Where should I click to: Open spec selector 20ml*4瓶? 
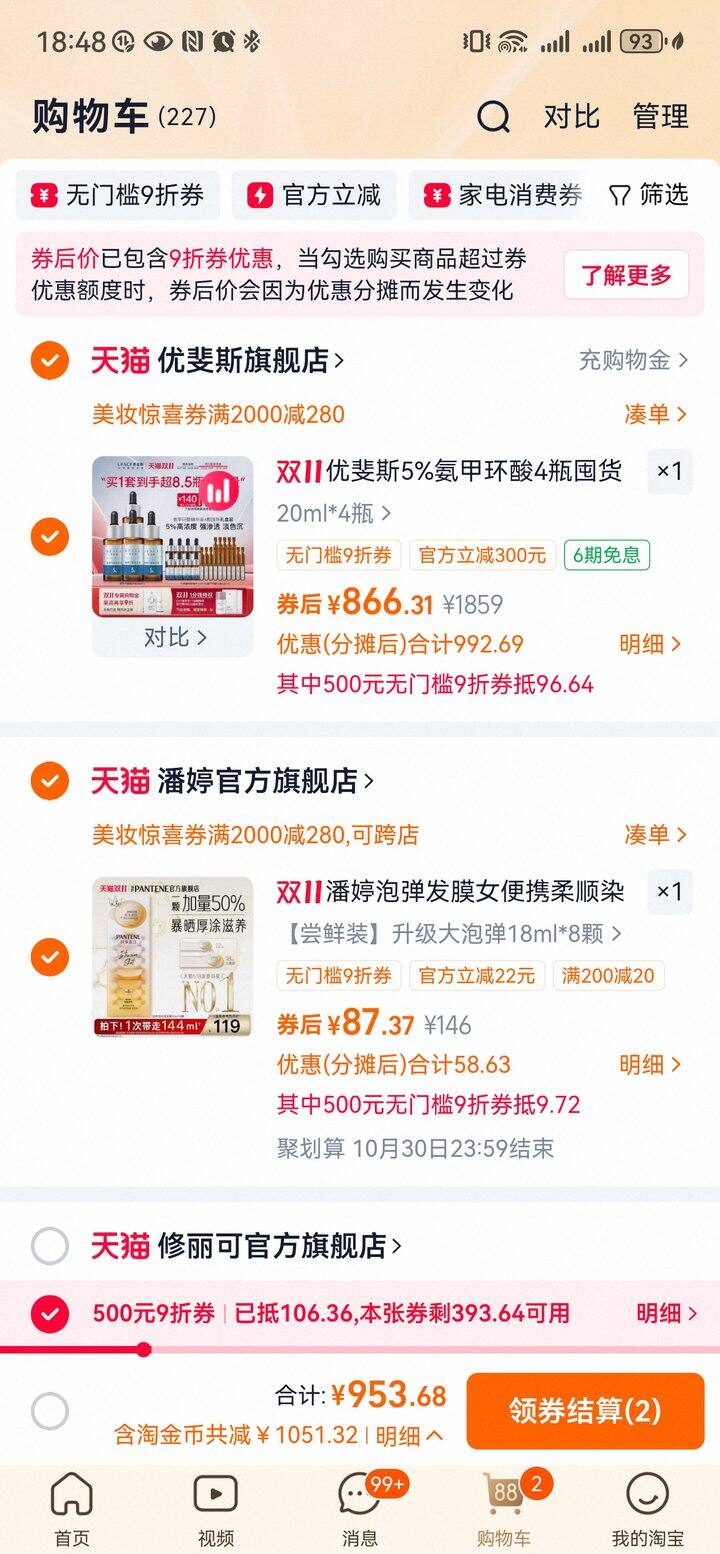pos(334,513)
